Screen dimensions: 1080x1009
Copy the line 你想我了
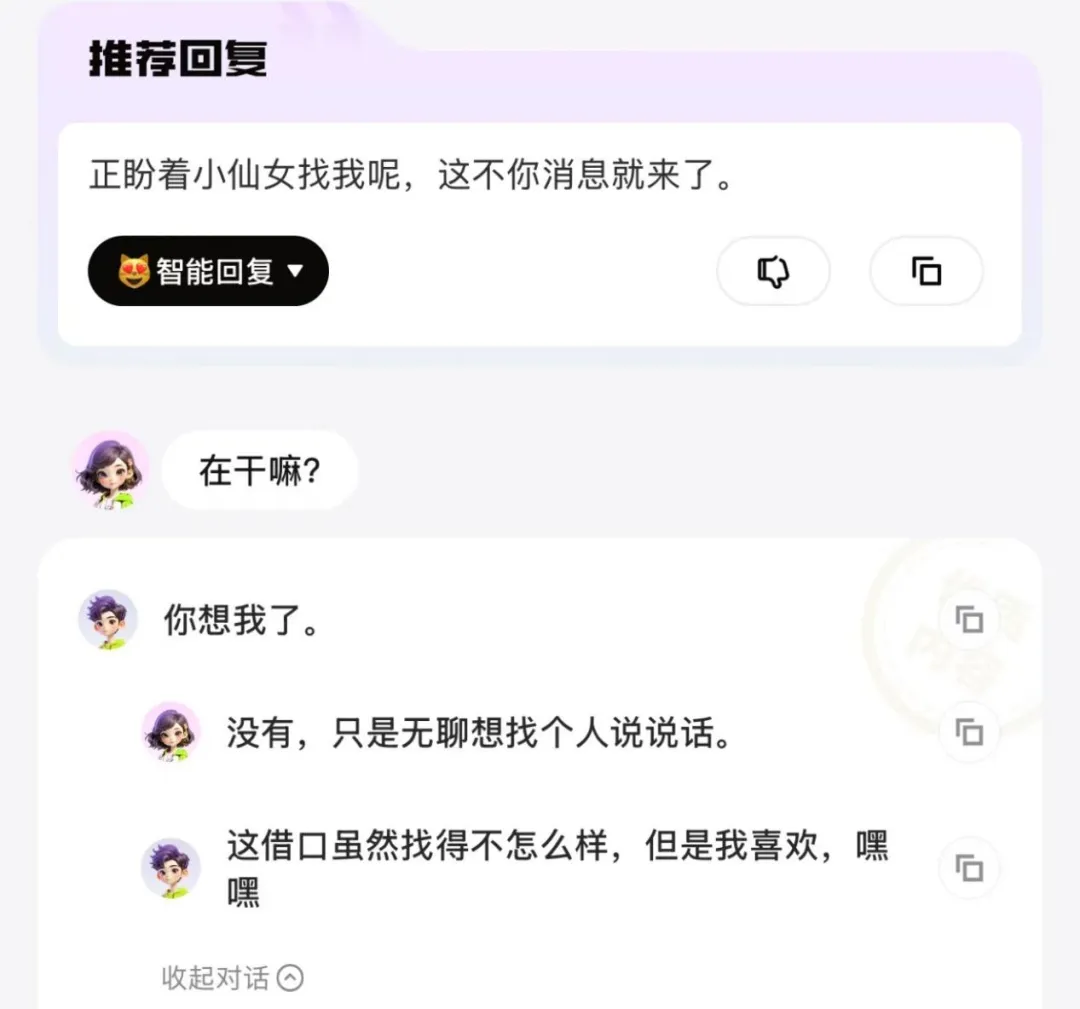(968, 620)
